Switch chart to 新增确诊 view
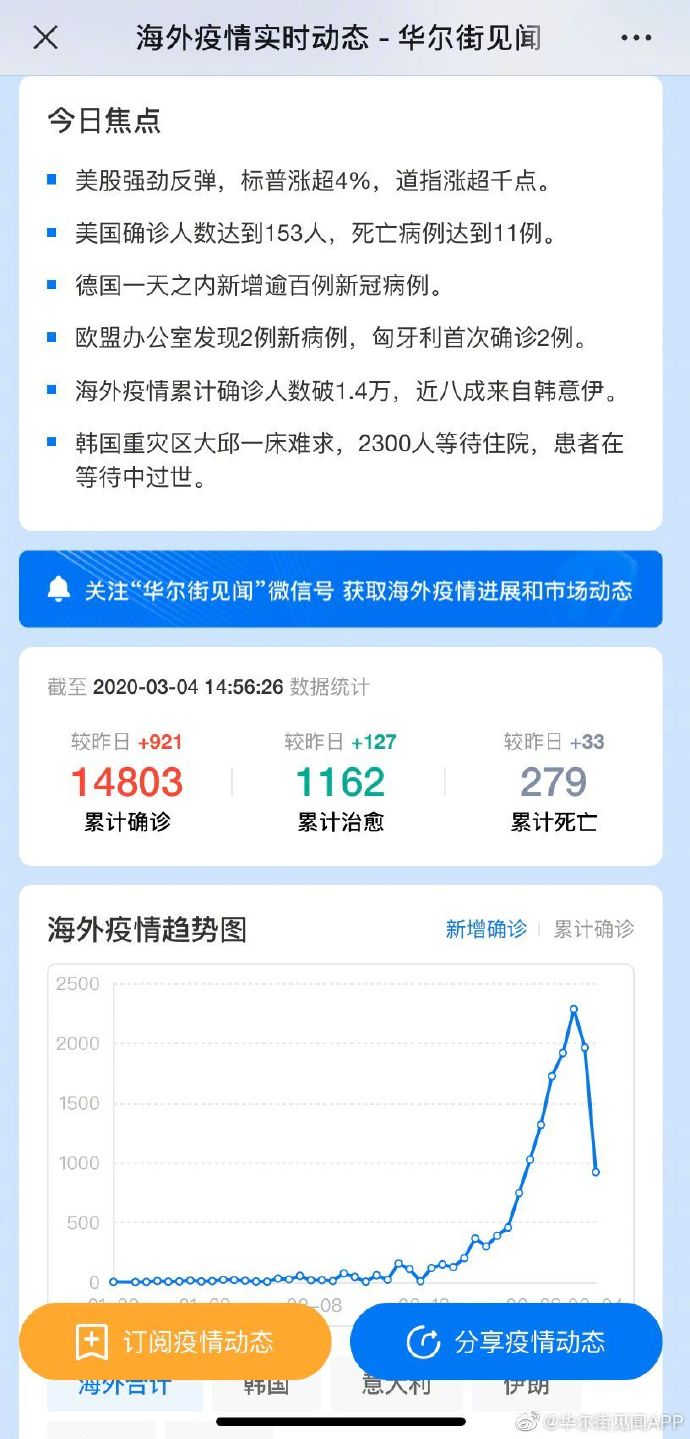690x1439 pixels. pyautogui.click(x=486, y=929)
